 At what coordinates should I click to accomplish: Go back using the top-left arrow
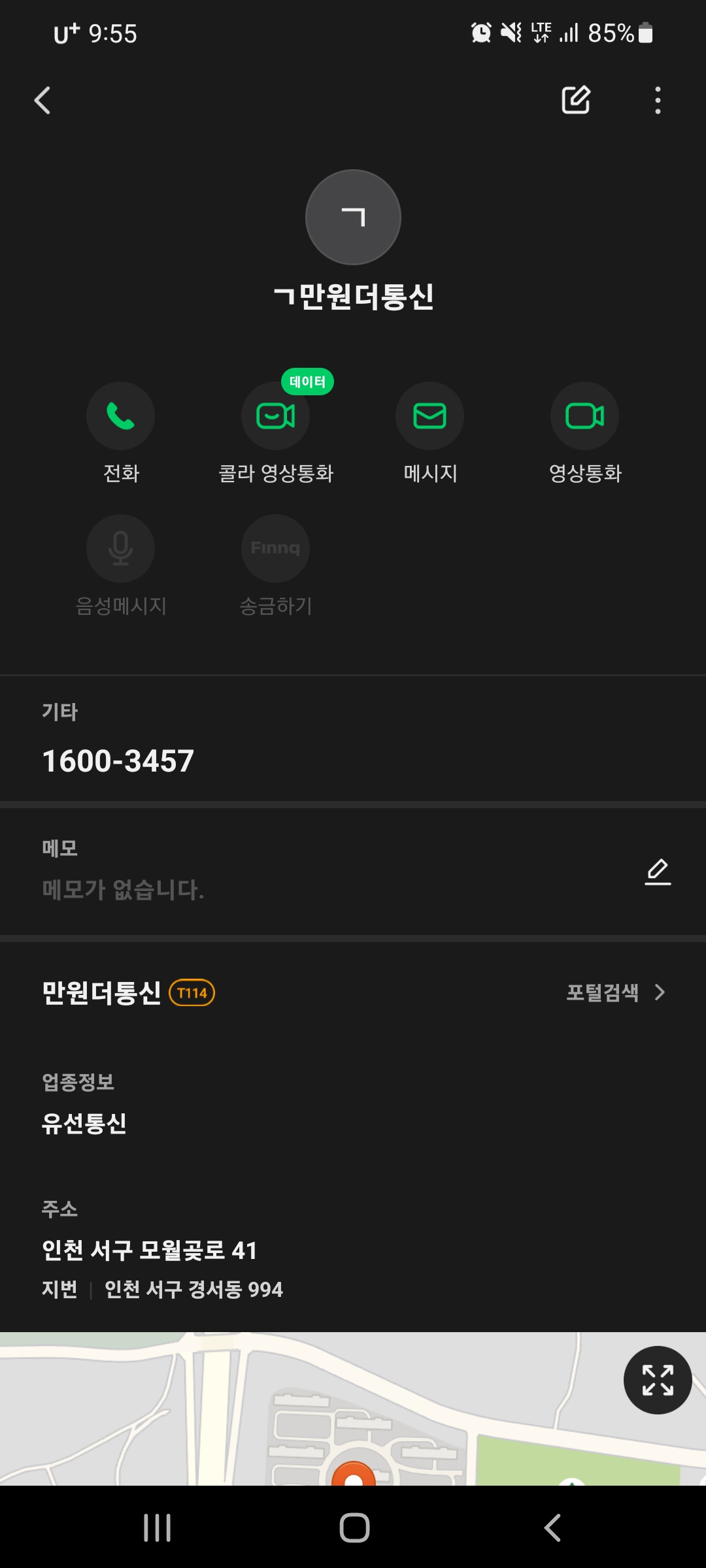coord(42,101)
